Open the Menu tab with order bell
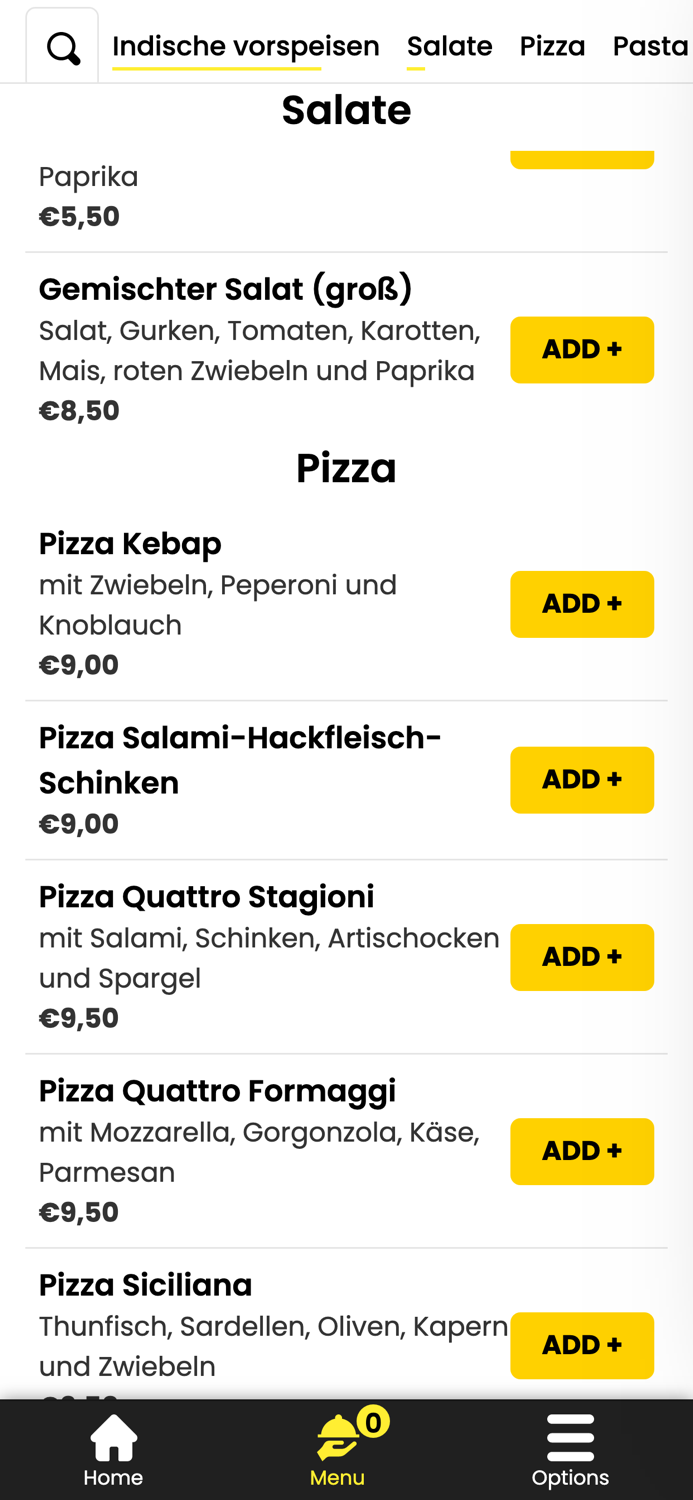 338,1450
